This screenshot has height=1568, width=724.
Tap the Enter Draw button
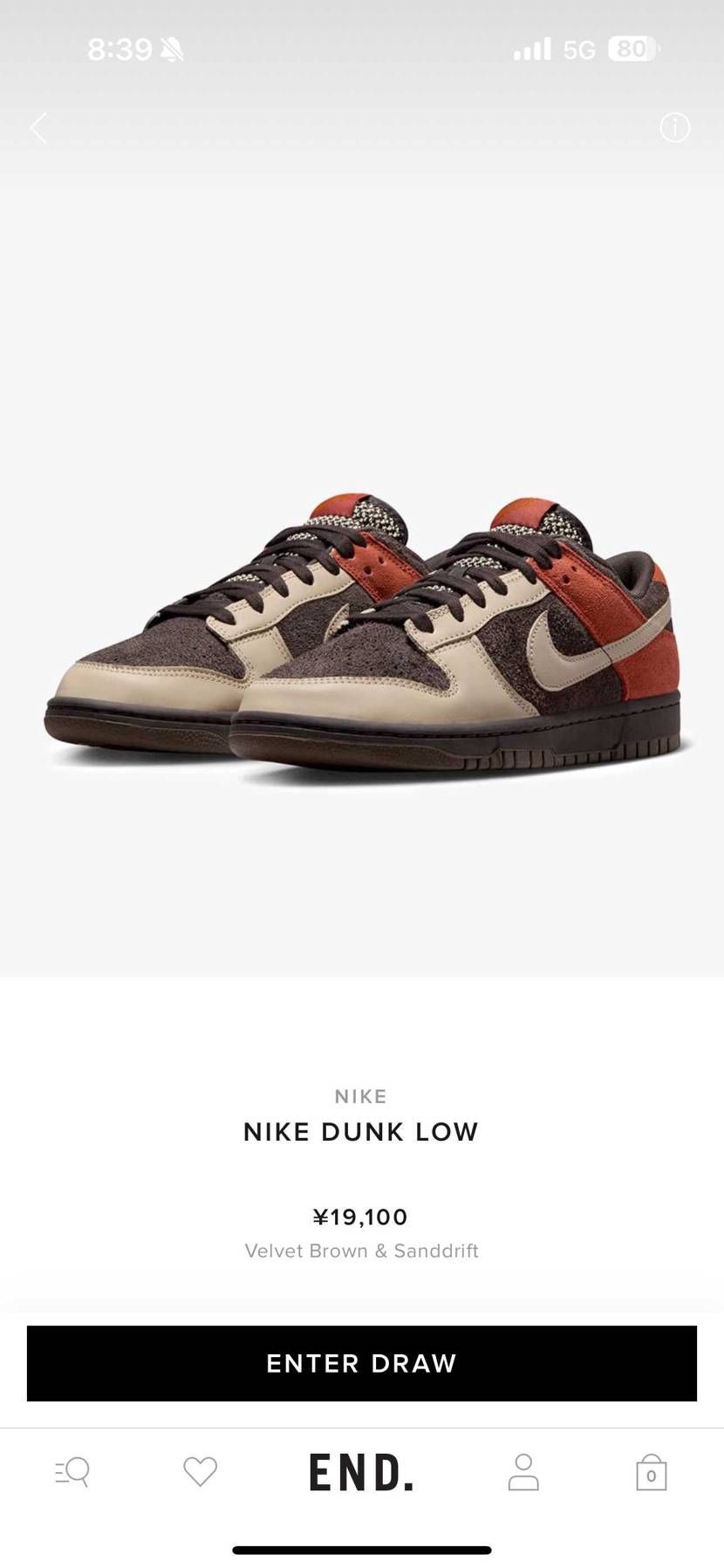point(361,1363)
